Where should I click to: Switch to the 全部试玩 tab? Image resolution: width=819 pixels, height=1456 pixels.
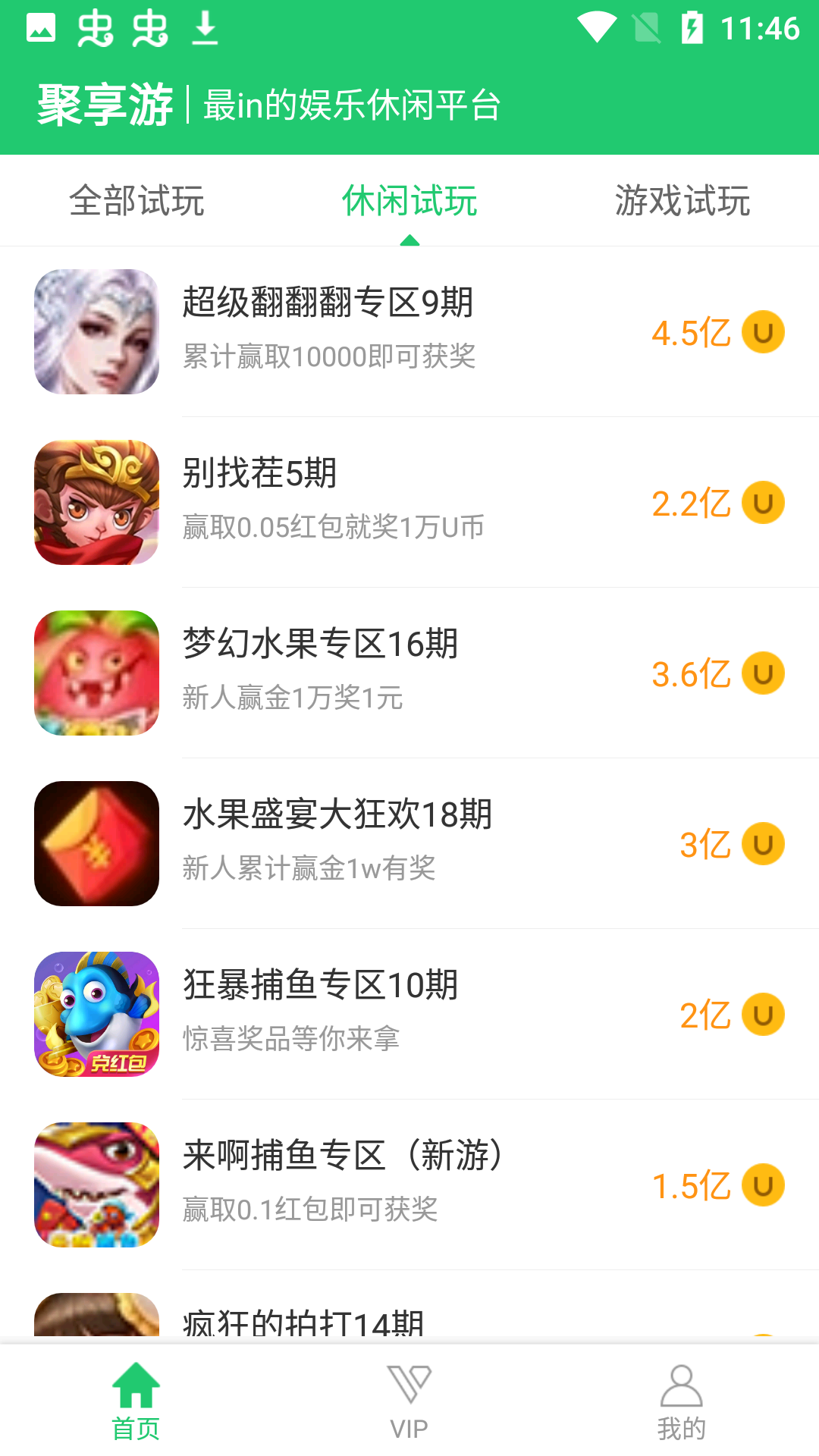click(x=135, y=199)
